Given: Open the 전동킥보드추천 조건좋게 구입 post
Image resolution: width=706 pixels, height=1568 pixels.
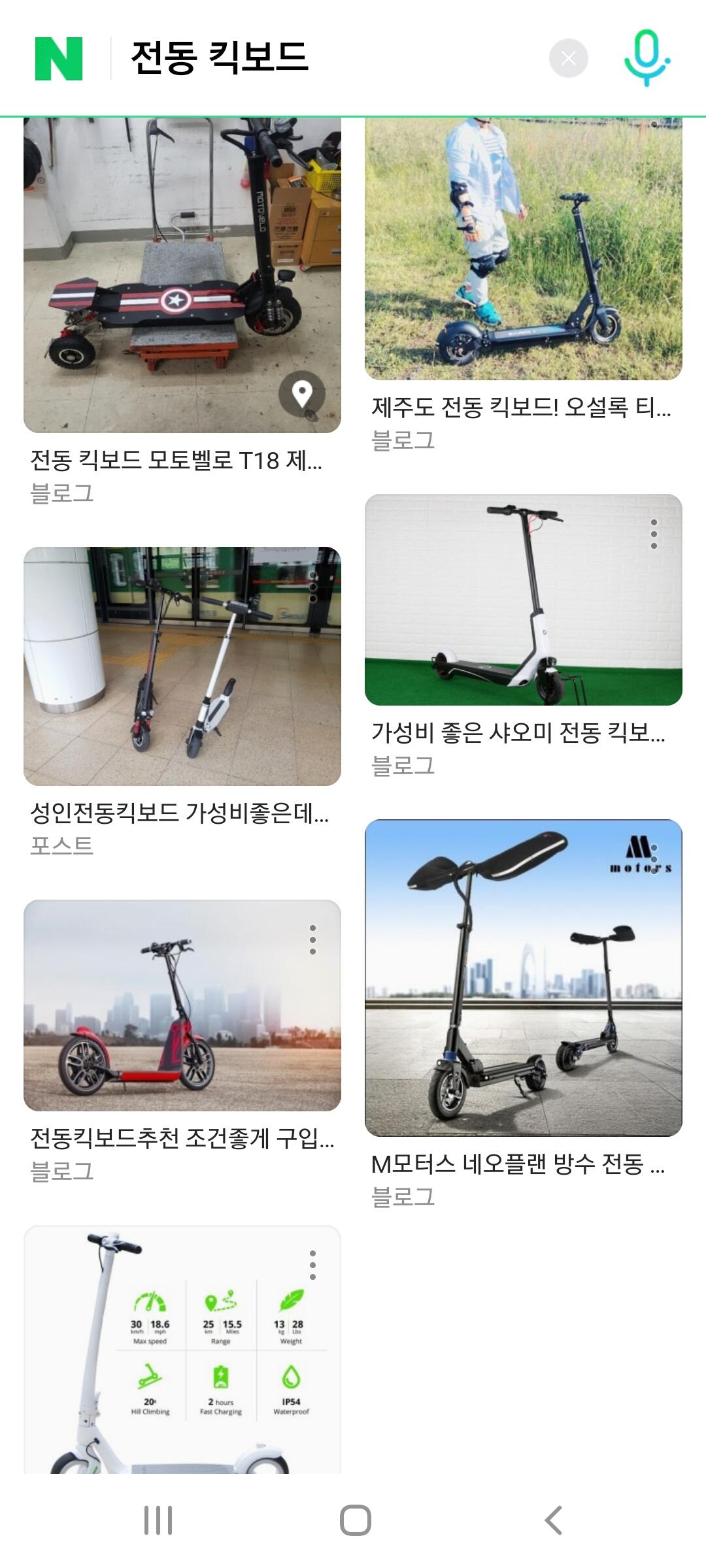Looking at the screenshot, I should pyautogui.click(x=182, y=1138).
